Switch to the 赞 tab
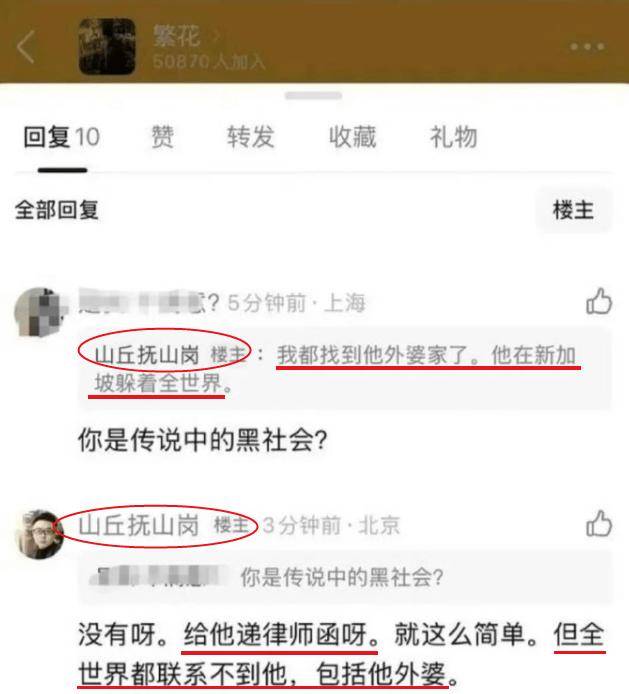629x694 pixels. 162,139
